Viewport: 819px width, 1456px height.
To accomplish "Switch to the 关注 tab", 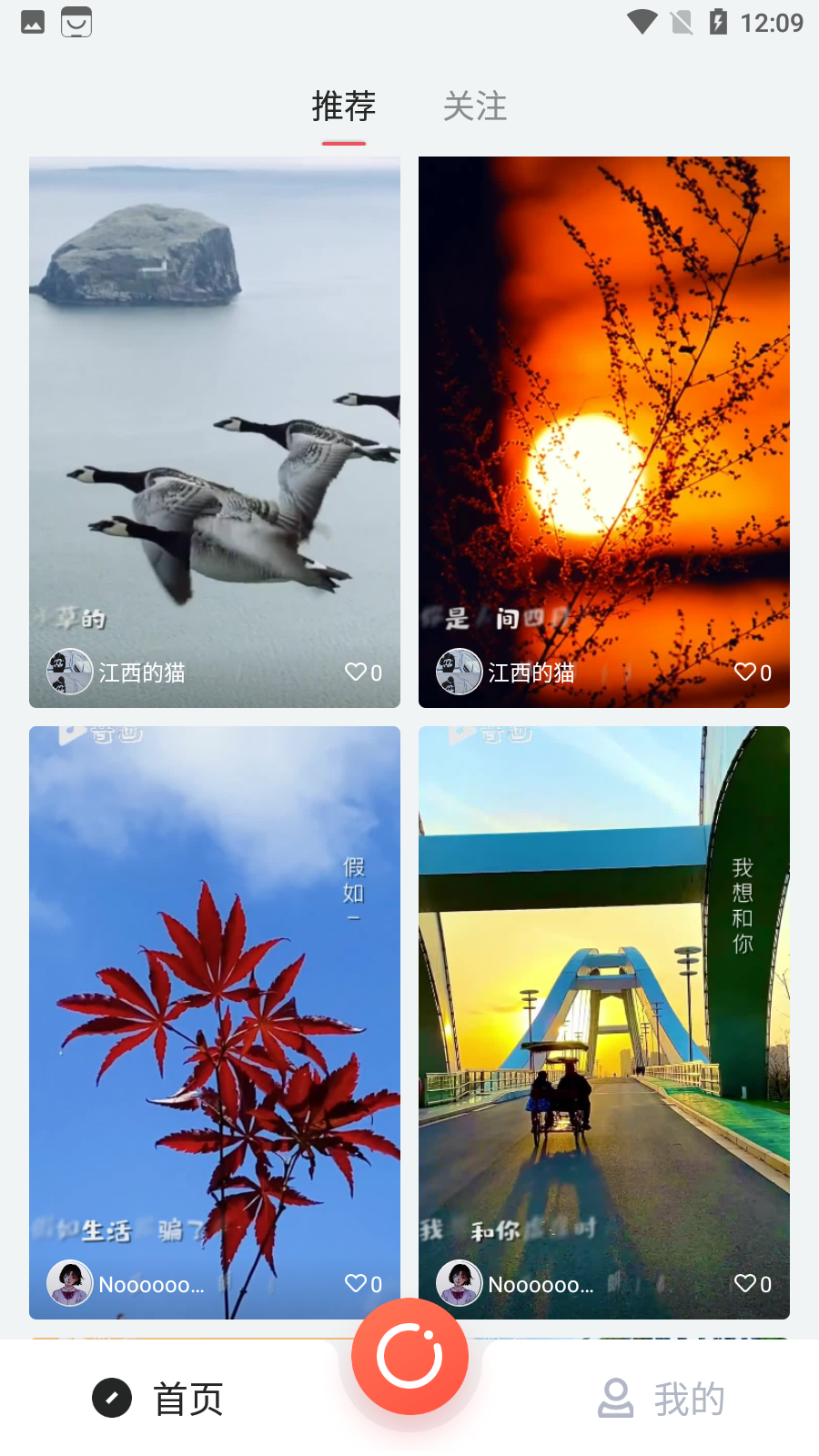I will 475,106.
